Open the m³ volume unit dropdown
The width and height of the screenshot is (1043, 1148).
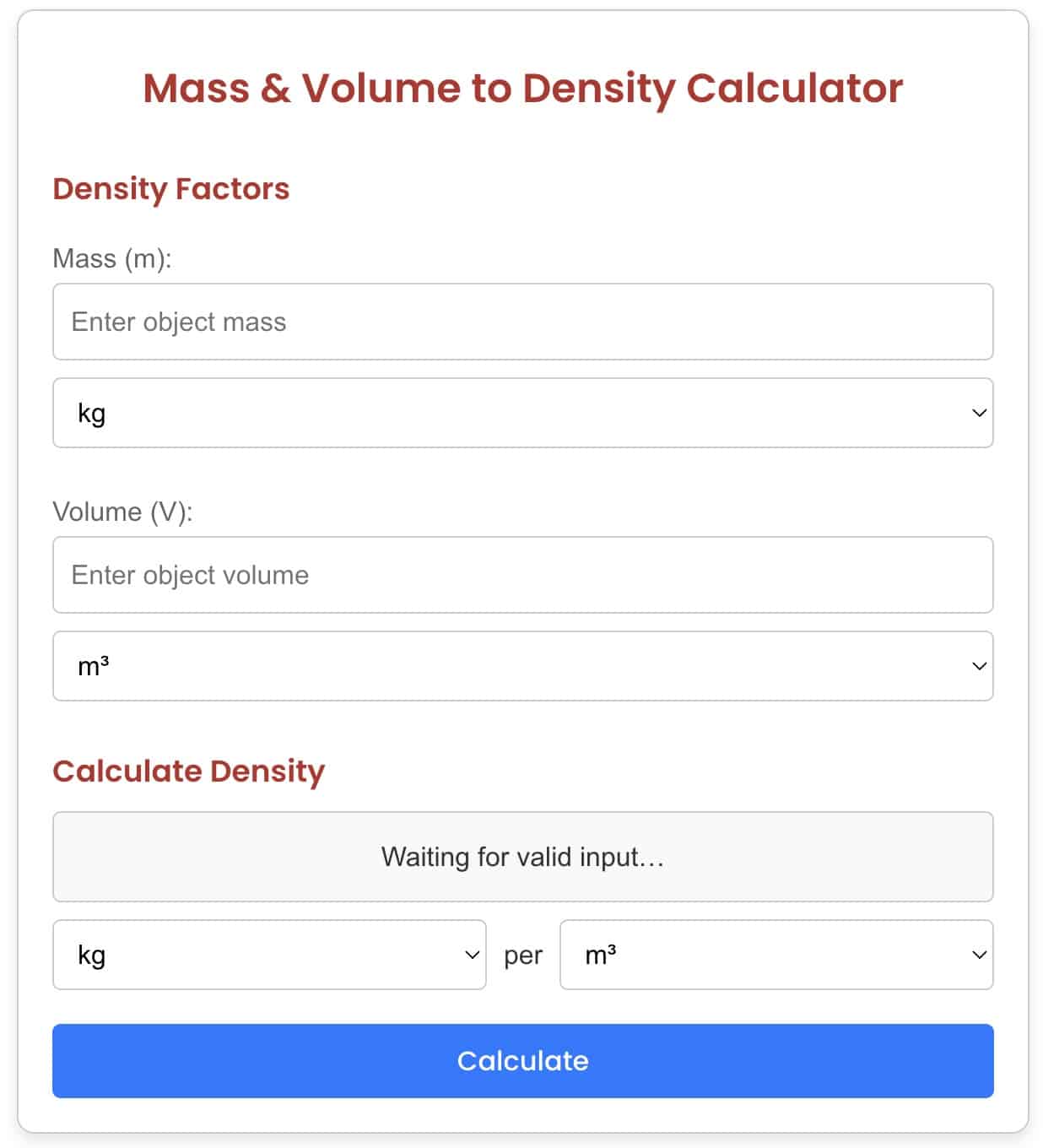coord(523,666)
